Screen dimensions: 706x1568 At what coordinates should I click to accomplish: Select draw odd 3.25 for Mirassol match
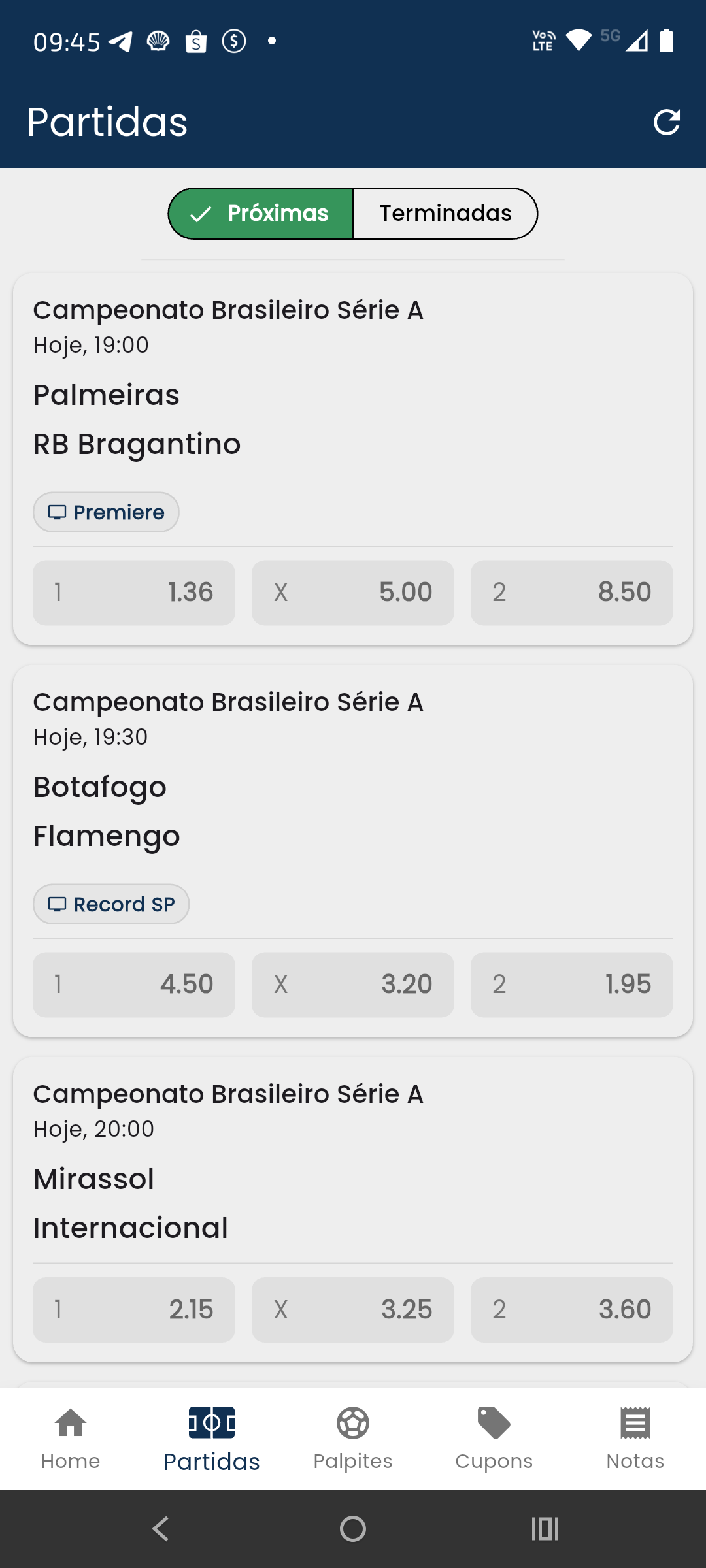[353, 1309]
